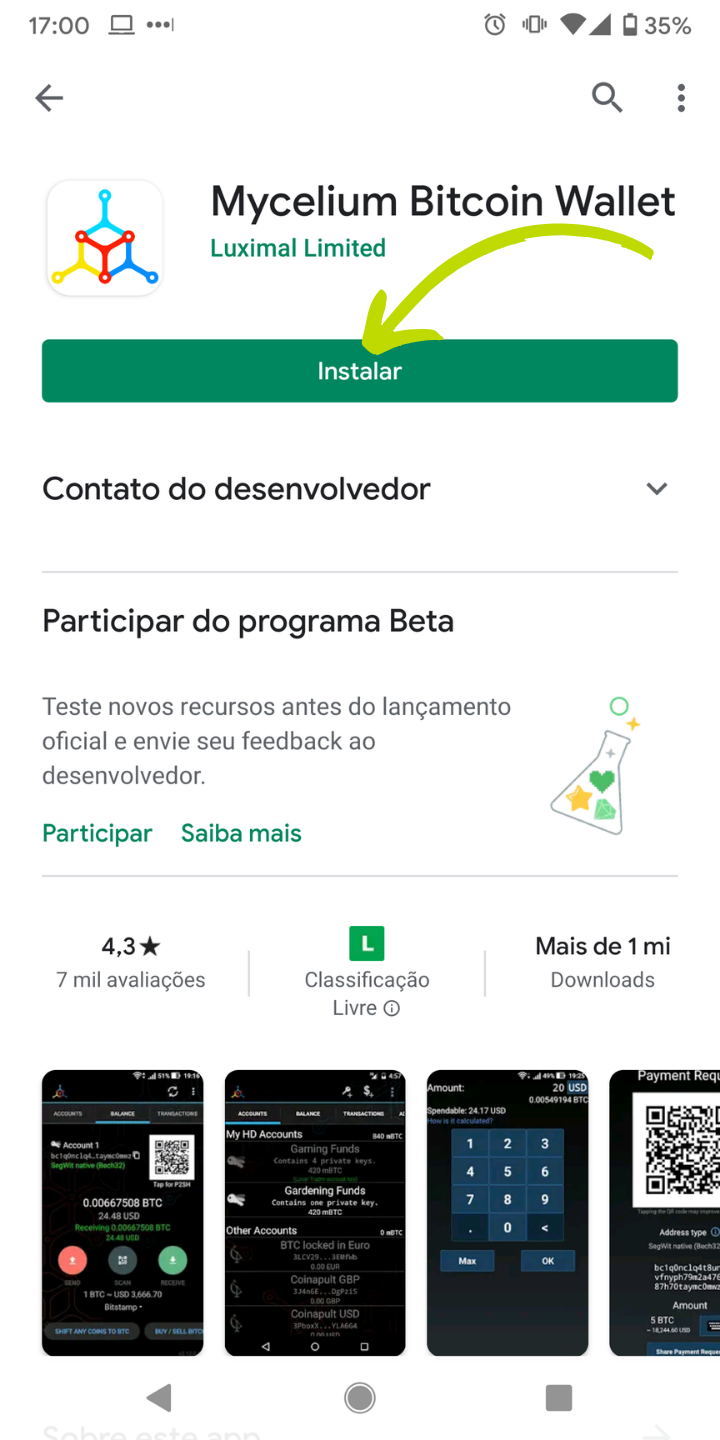Viewport: 720px width, 1440px height.
Task: Open the first screenshot showing account balance
Action: pos(123,1213)
